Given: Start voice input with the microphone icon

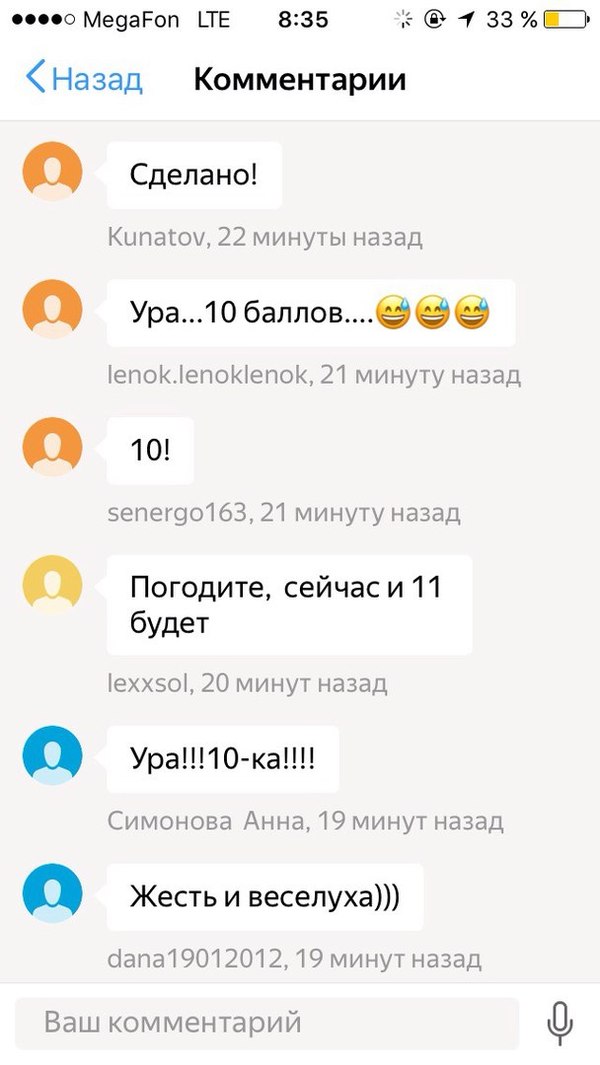Looking at the screenshot, I should (x=560, y=1023).
